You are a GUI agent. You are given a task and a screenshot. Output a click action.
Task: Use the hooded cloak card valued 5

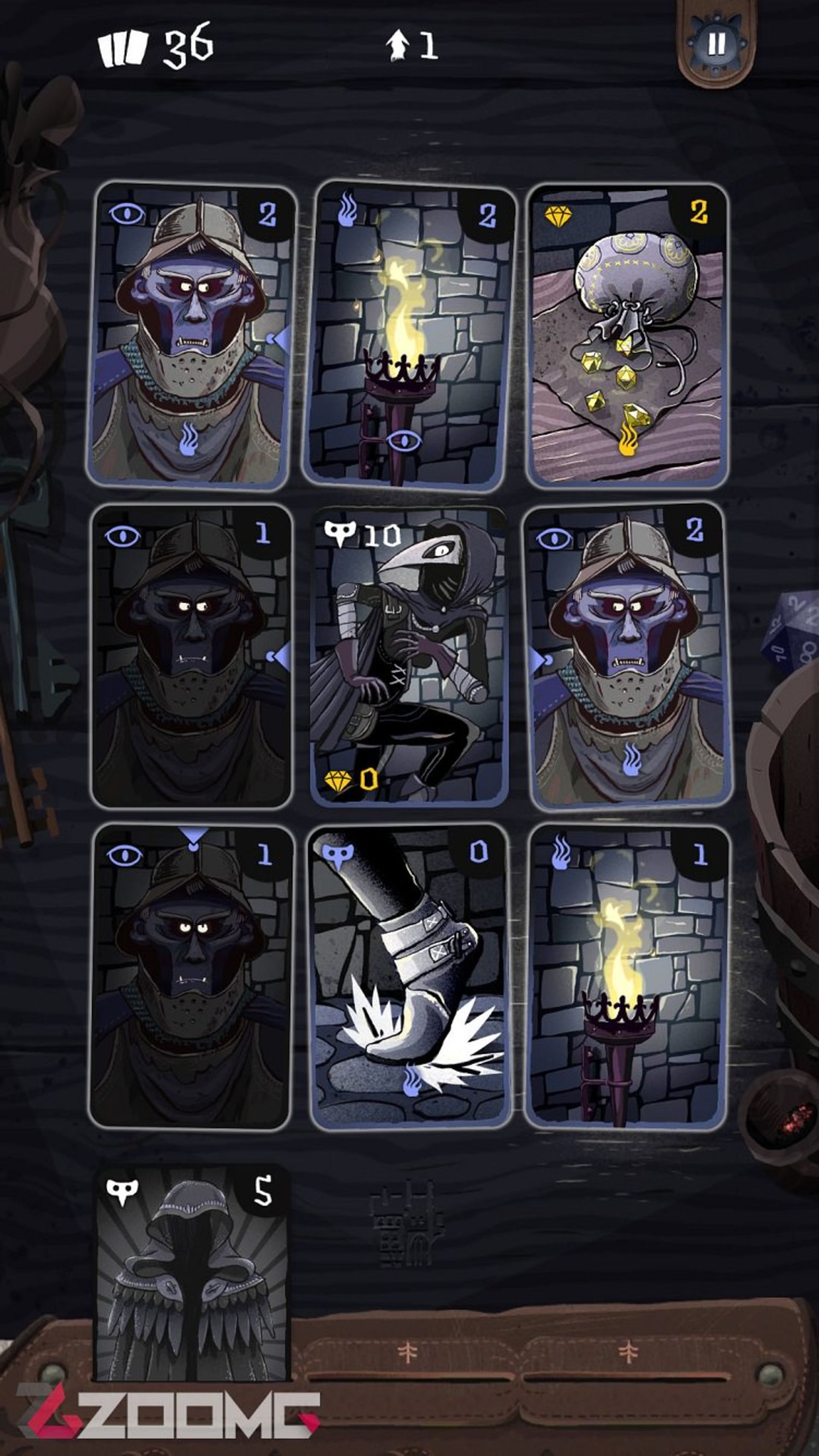(192, 1272)
